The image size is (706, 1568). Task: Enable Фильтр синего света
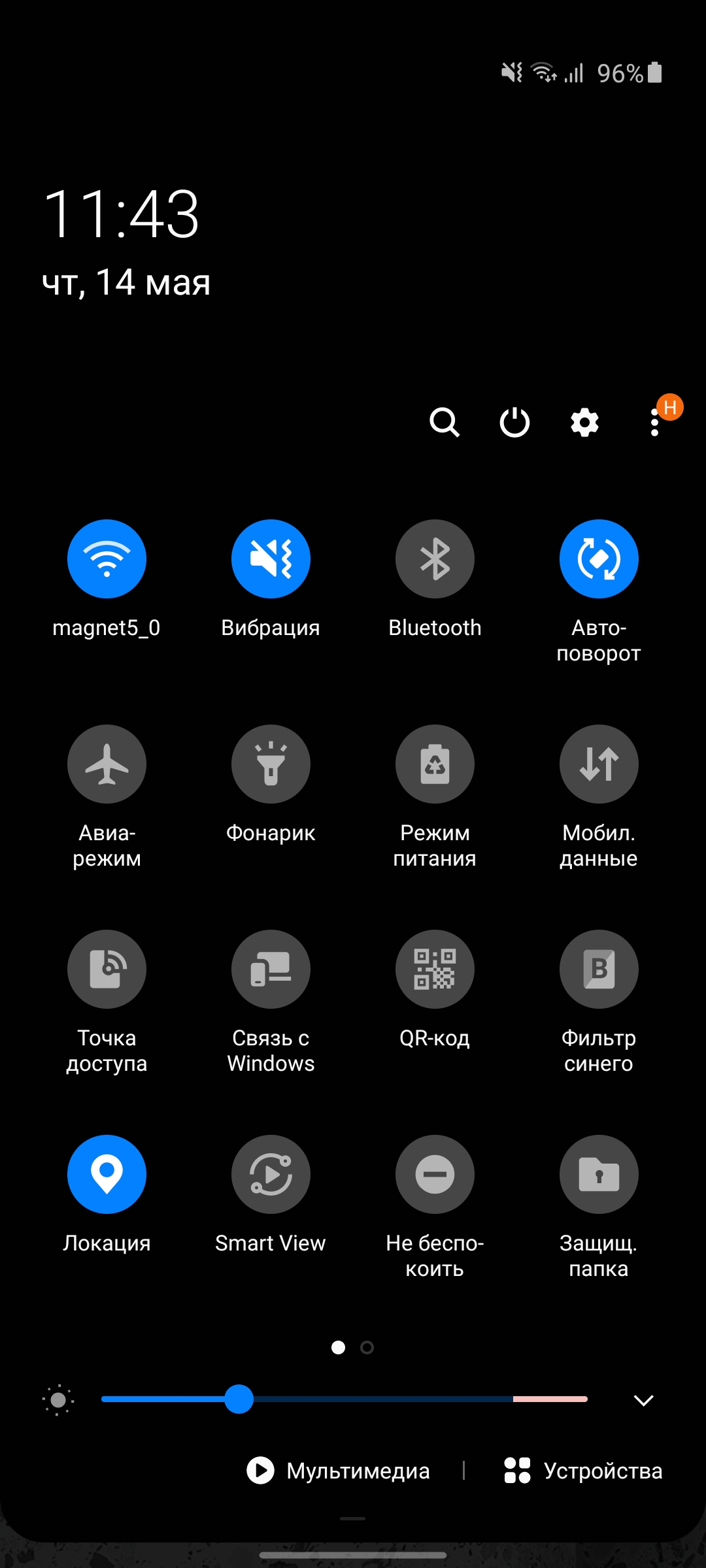[x=599, y=970]
